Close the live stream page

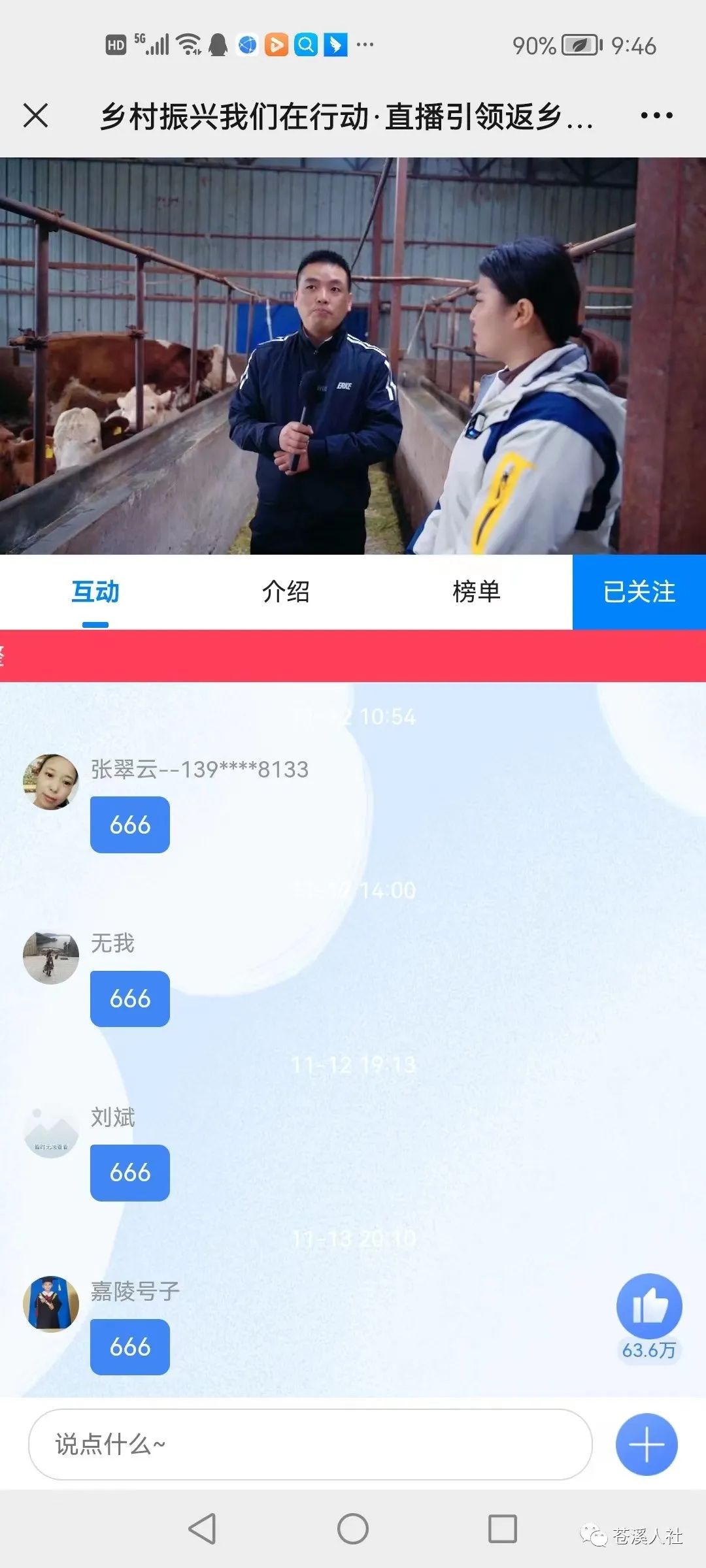35,116
